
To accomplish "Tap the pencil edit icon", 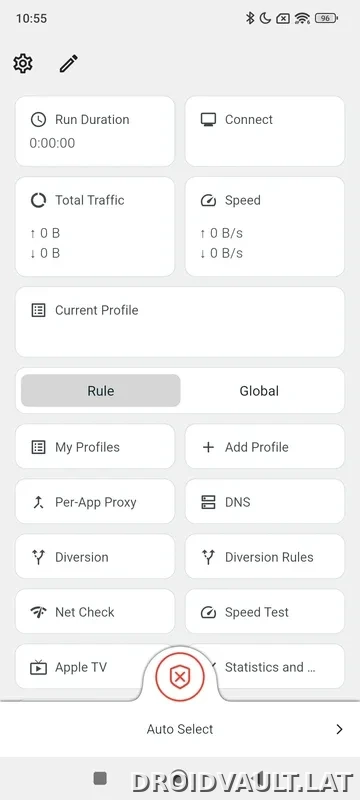I will tap(68, 64).
